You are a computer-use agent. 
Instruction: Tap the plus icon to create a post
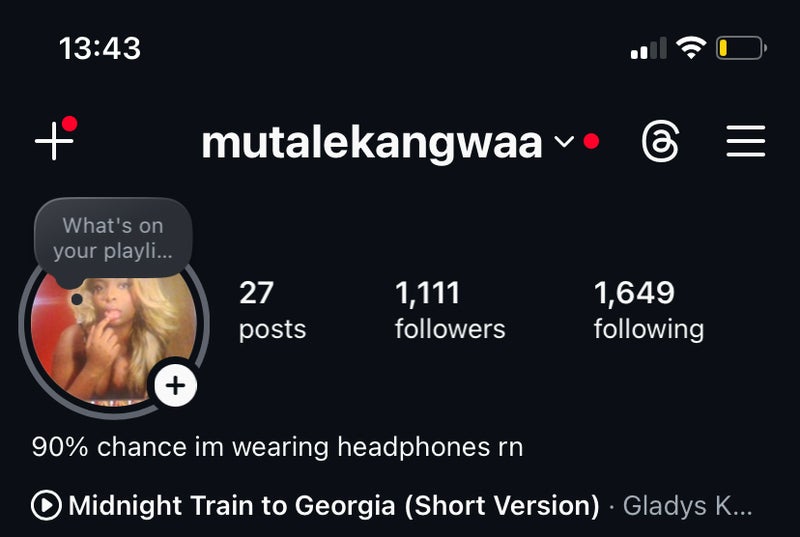(x=54, y=141)
